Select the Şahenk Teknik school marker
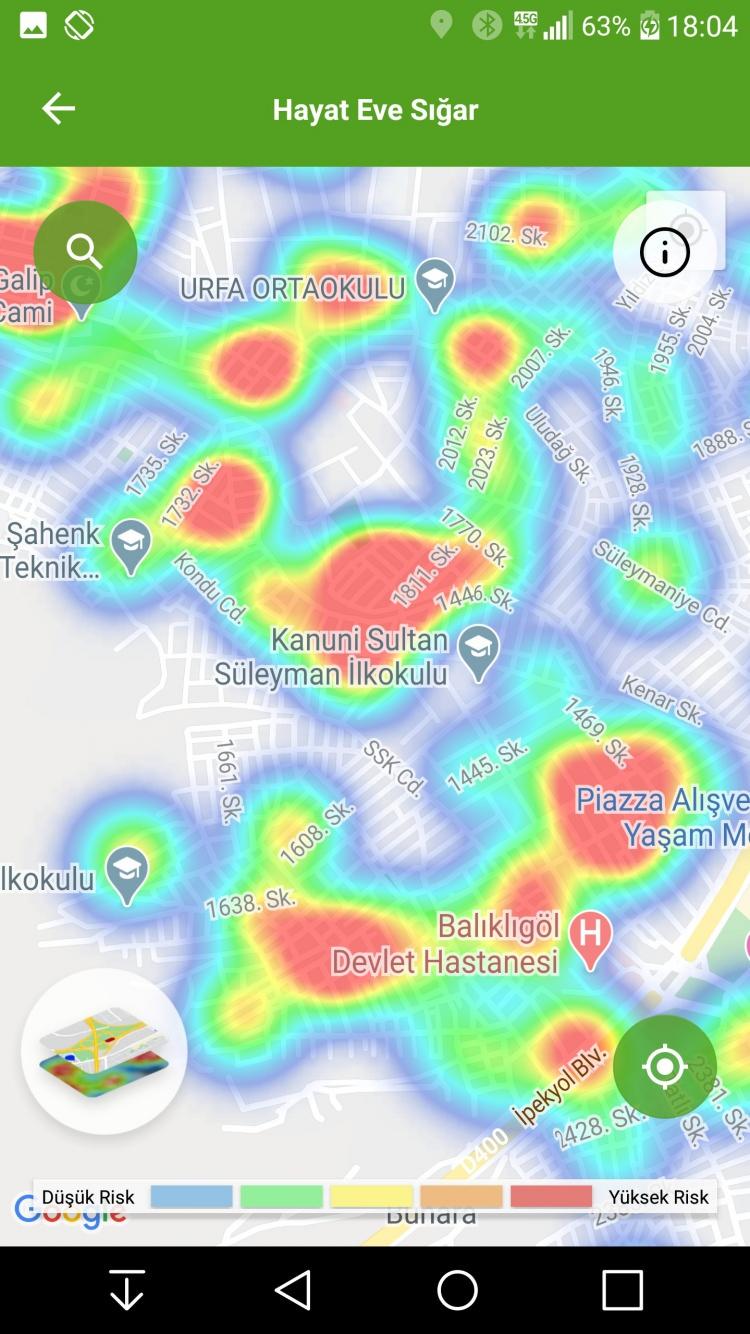750x1334 pixels. point(131,545)
